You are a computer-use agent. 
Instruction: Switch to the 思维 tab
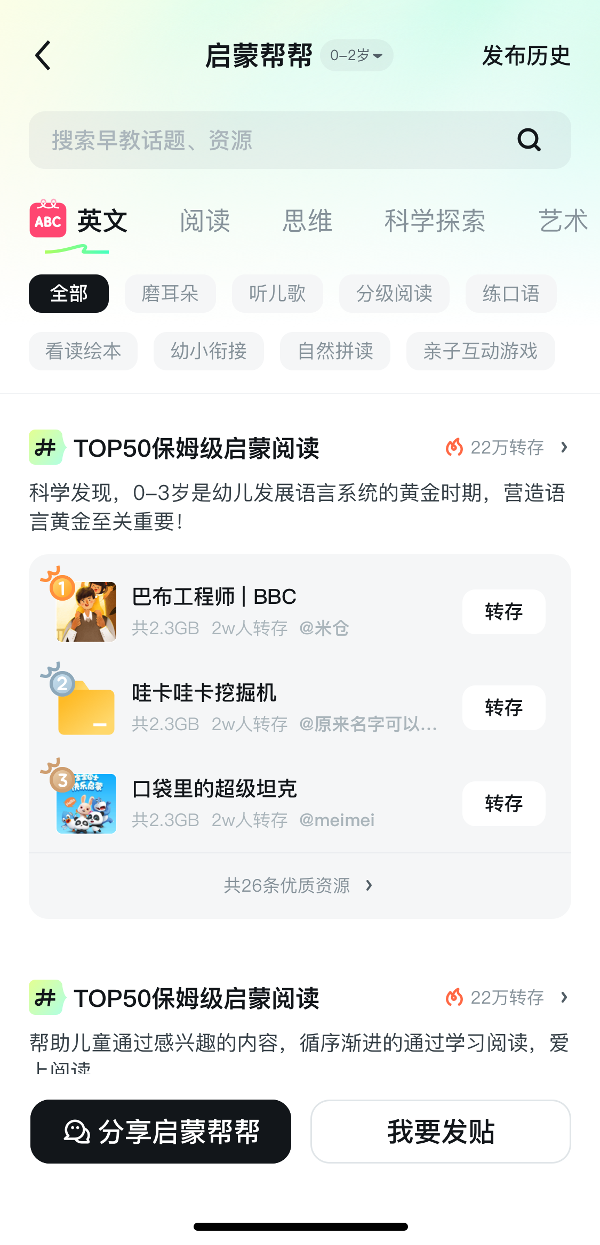(x=307, y=221)
